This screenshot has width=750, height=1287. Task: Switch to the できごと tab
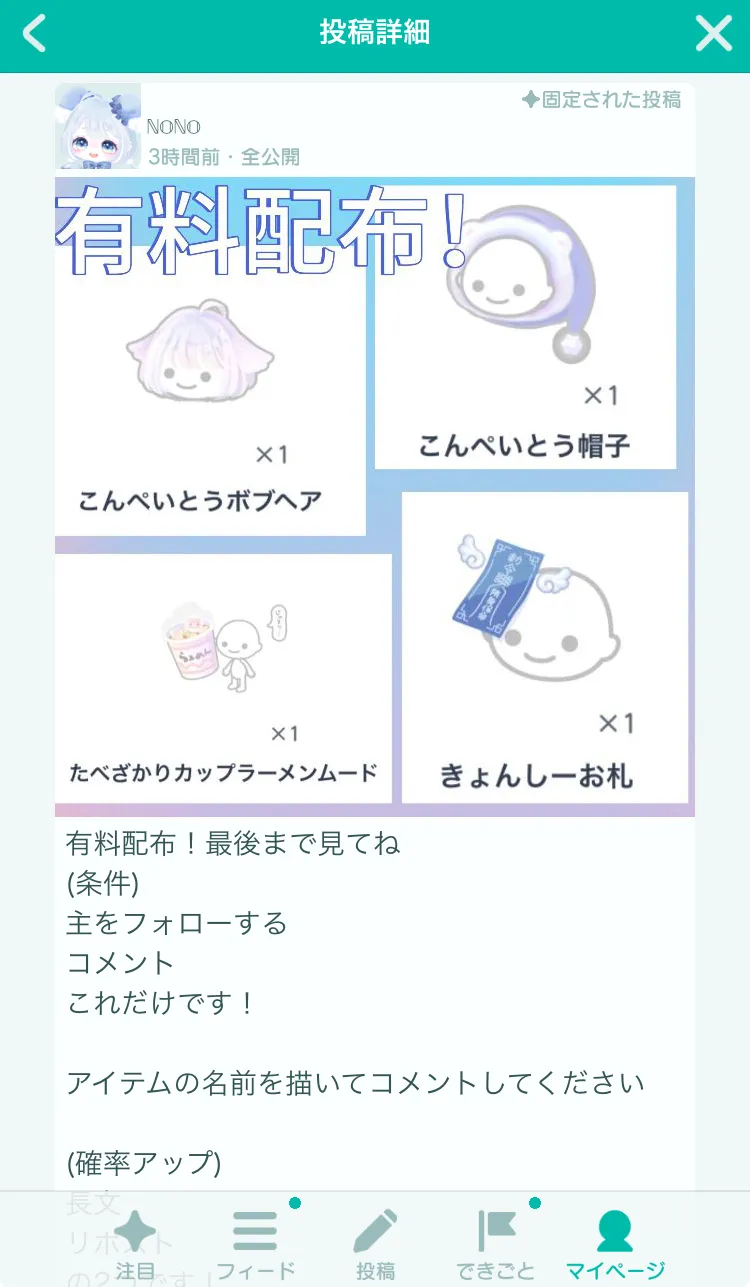496,1244
